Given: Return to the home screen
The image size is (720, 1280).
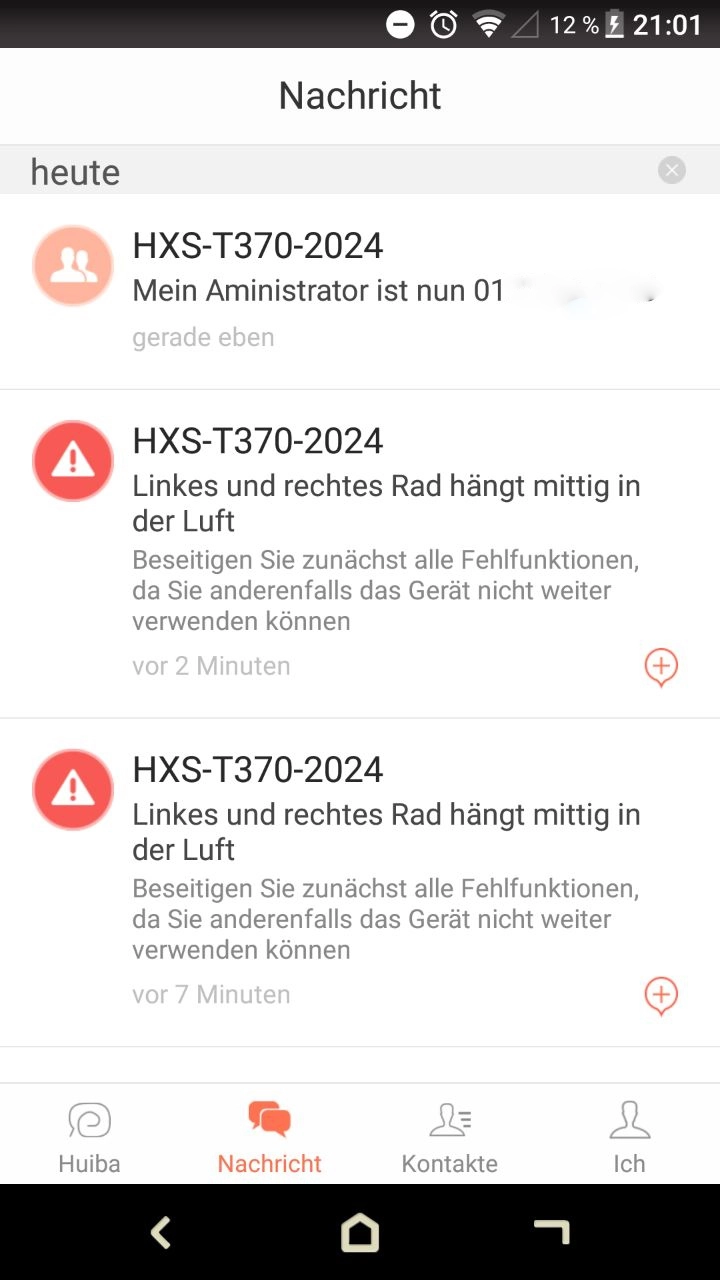Looking at the screenshot, I should (360, 1233).
